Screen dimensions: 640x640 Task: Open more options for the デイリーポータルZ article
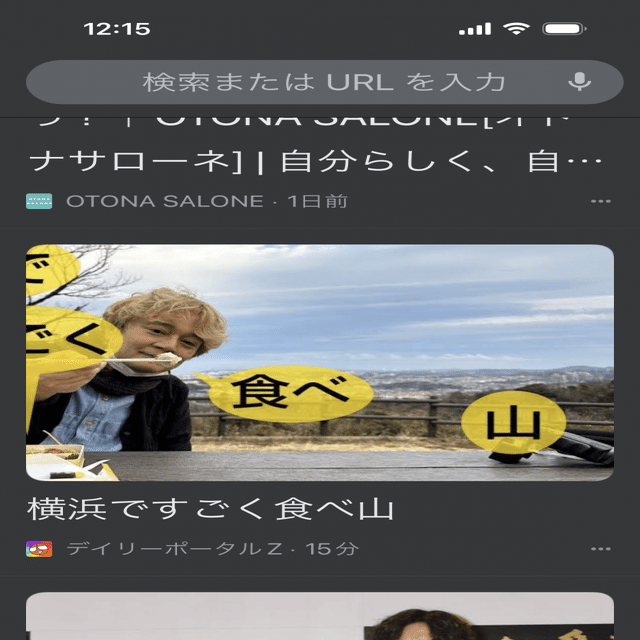pos(600,549)
